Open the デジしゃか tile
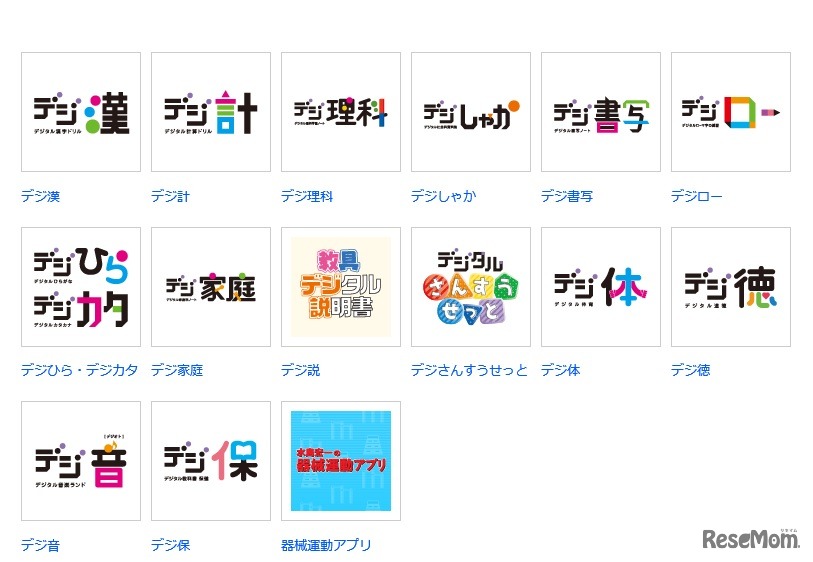The image size is (813, 562). [471, 112]
